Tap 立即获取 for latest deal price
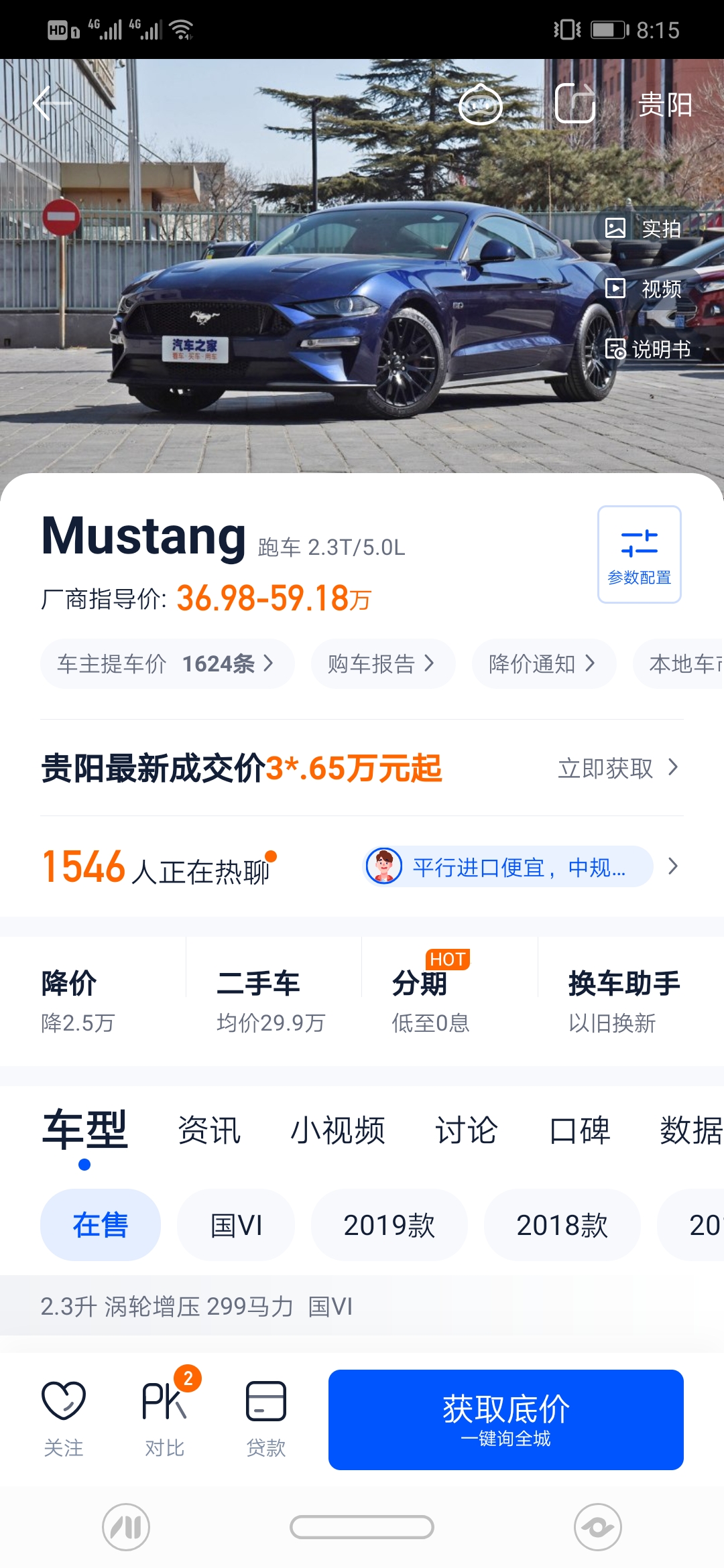The width and height of the screenshot is (724, 1568). coord(618,768)
